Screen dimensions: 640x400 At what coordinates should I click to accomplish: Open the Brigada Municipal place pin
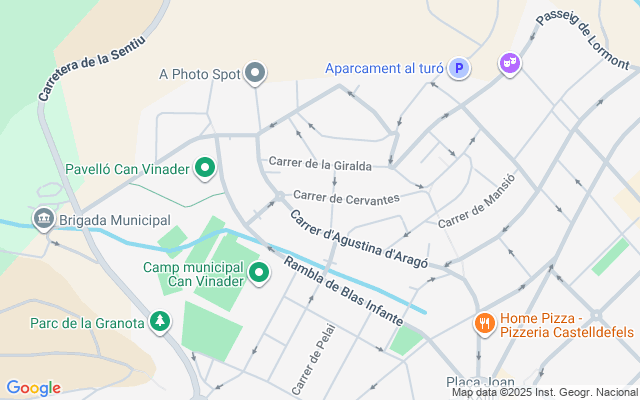(x=43, y=219)
